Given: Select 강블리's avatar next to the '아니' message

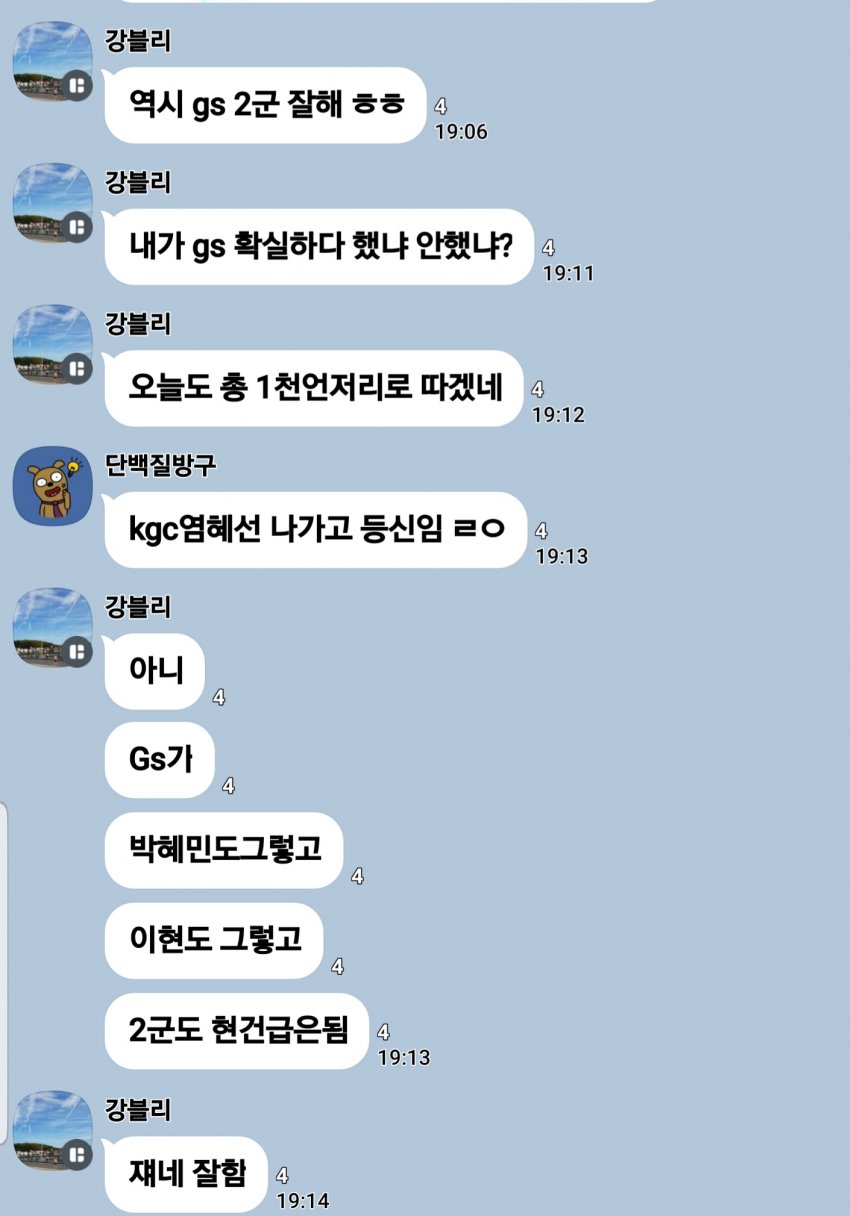Looking at the screenshot, I should [x=52, y=627].
